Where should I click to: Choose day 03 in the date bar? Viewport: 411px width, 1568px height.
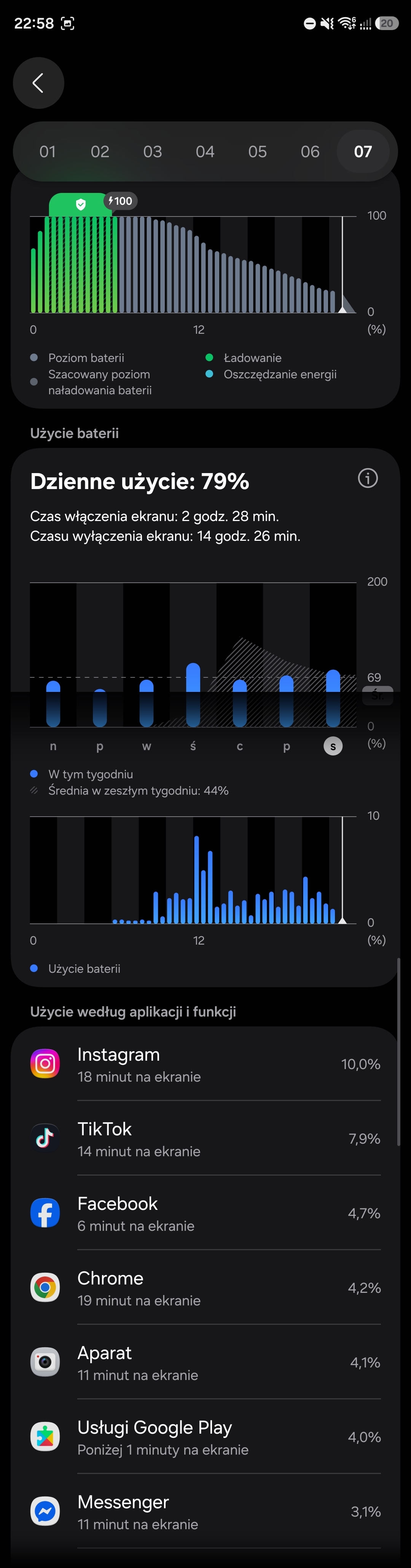pos(152,151)
